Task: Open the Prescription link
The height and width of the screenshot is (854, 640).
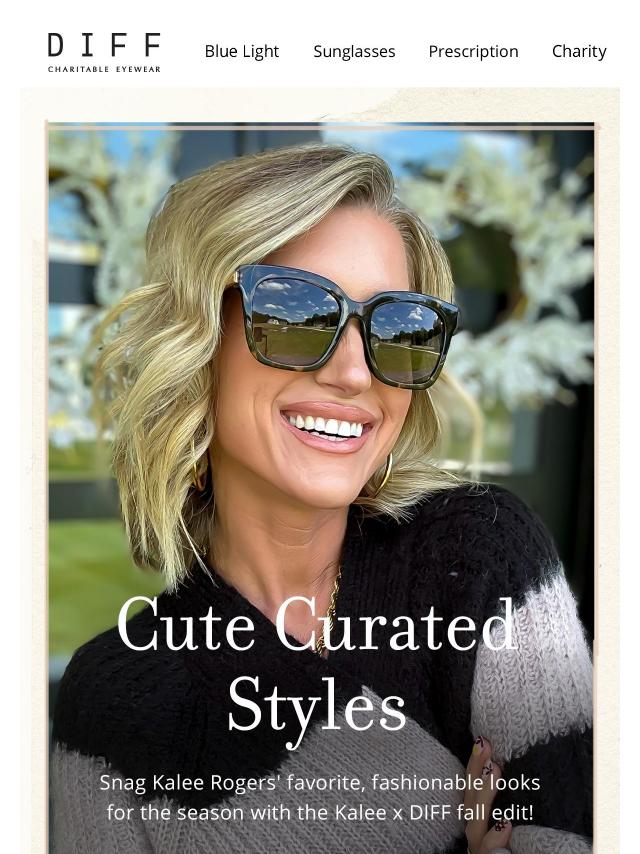Action: pos(473,51)
